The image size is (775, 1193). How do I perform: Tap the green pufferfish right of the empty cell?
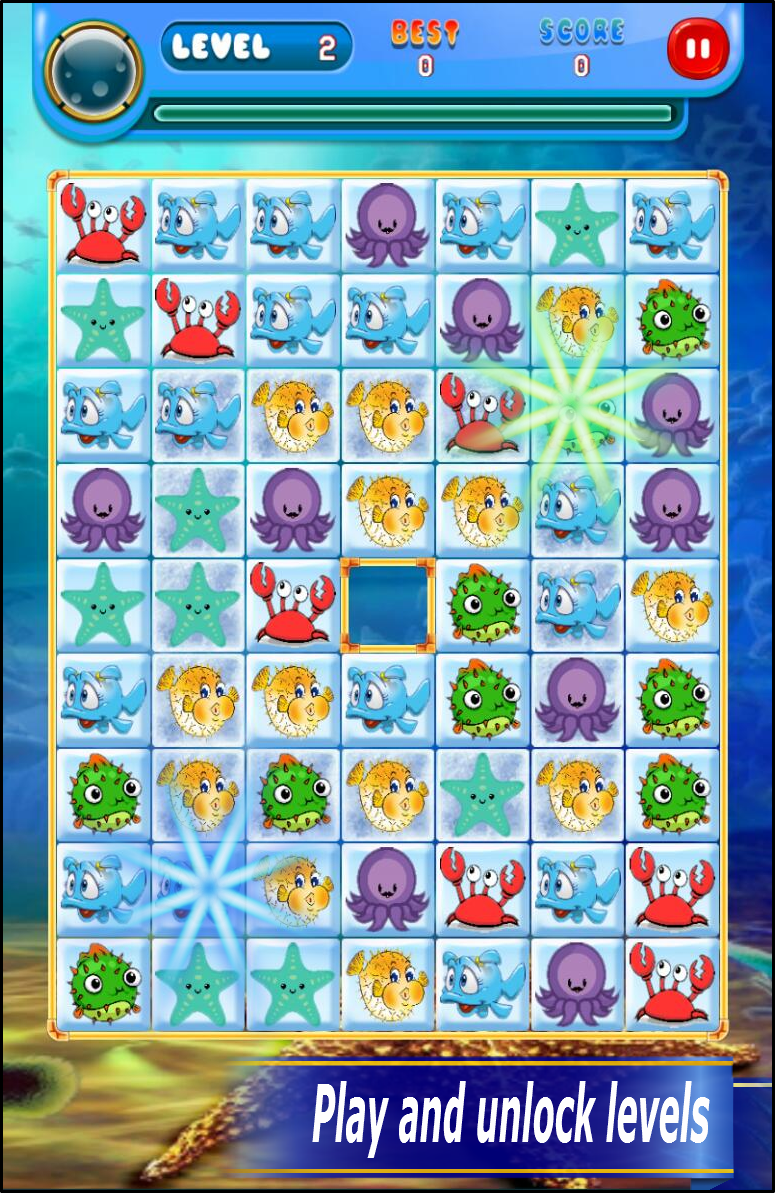click(483, 604)
